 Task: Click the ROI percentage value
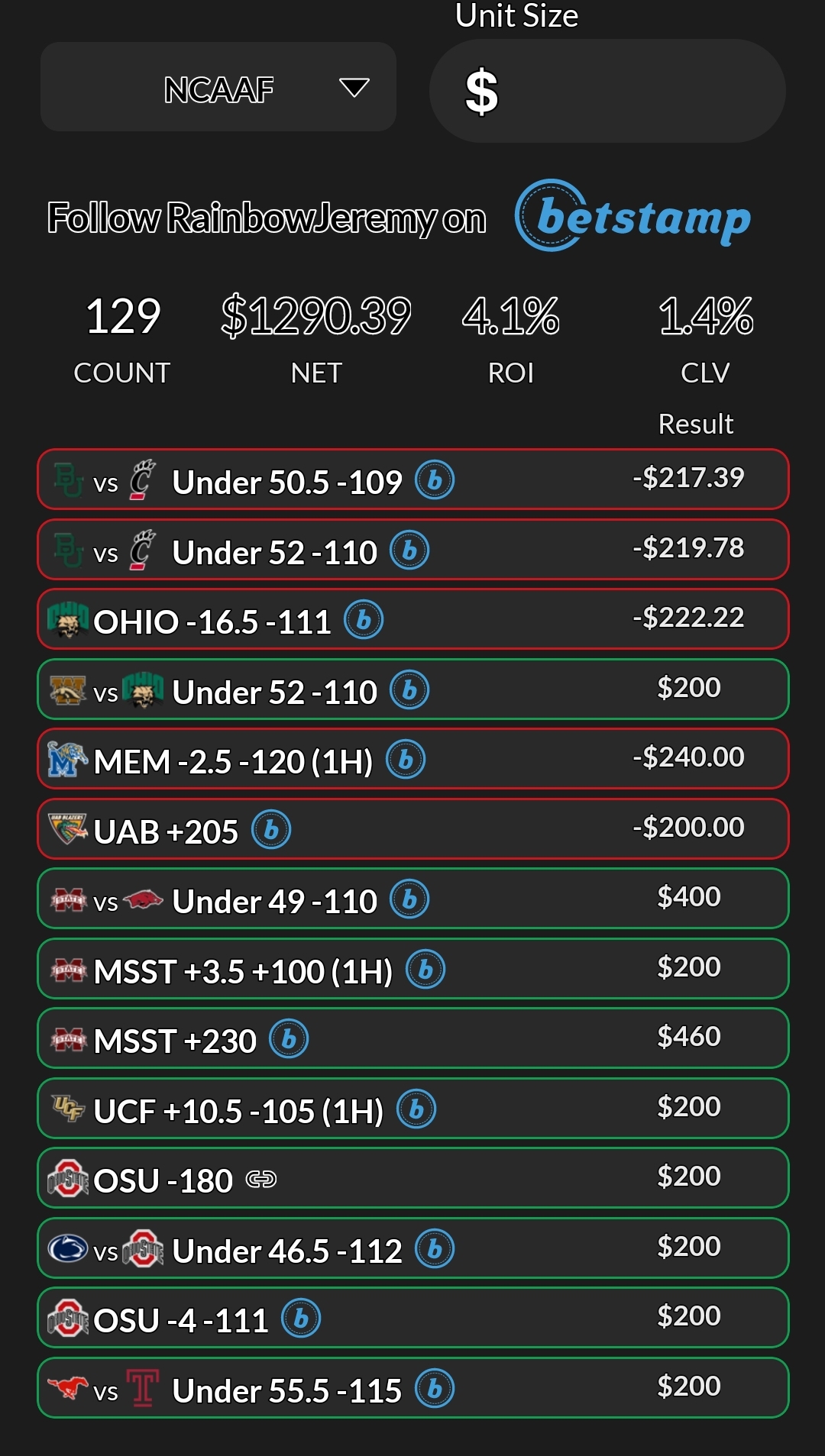[512, 317]
